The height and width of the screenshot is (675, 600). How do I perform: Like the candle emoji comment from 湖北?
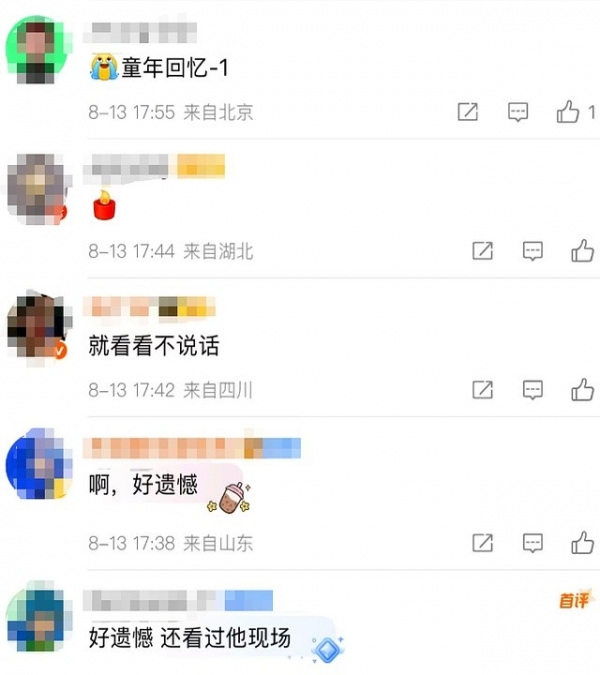(x=583, y=251)
